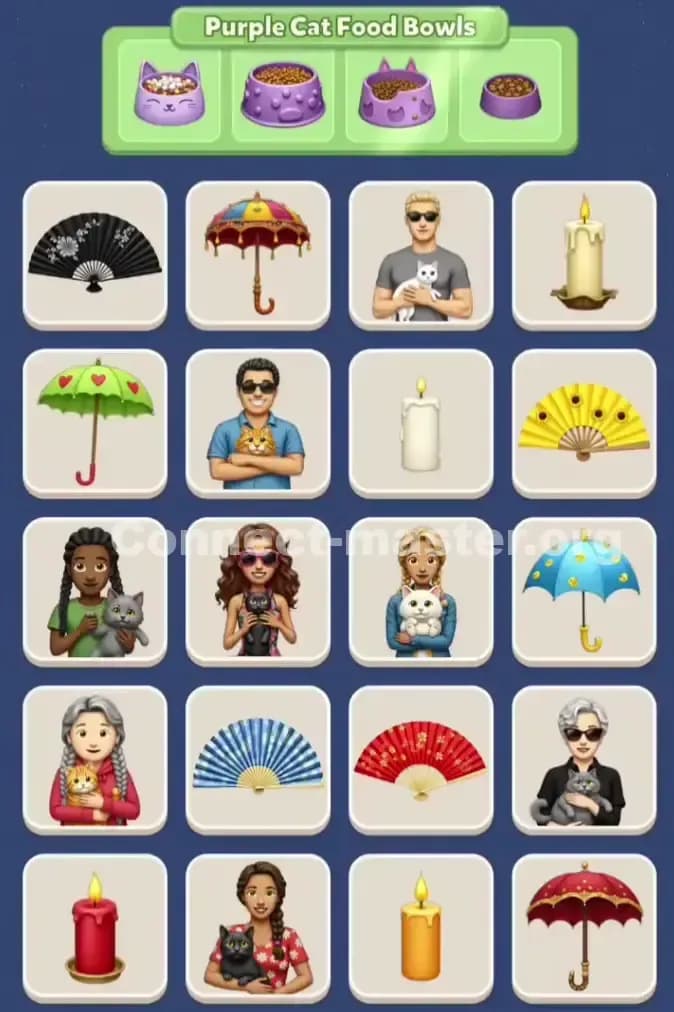Tap the man in the blue shirt with orange cat

click(258, 423)
